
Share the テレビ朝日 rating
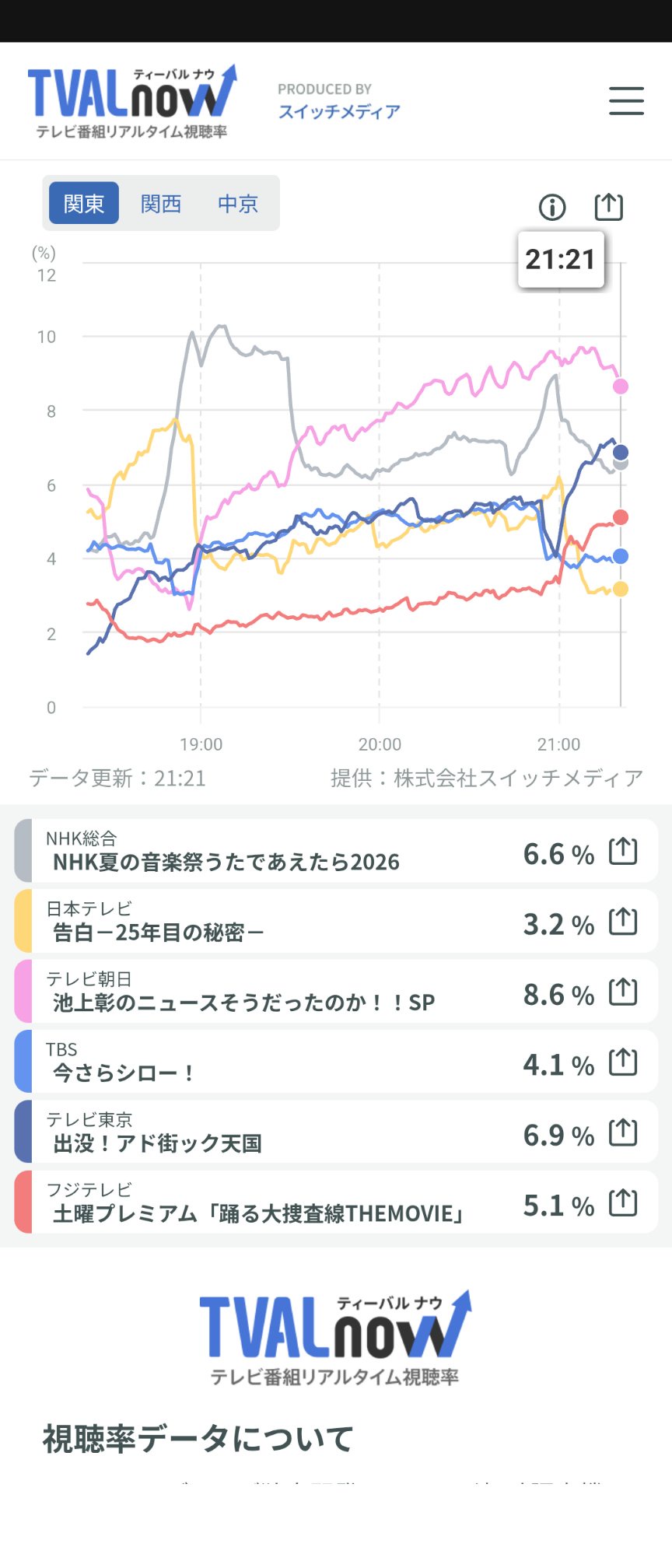click(x=623, y=992)
